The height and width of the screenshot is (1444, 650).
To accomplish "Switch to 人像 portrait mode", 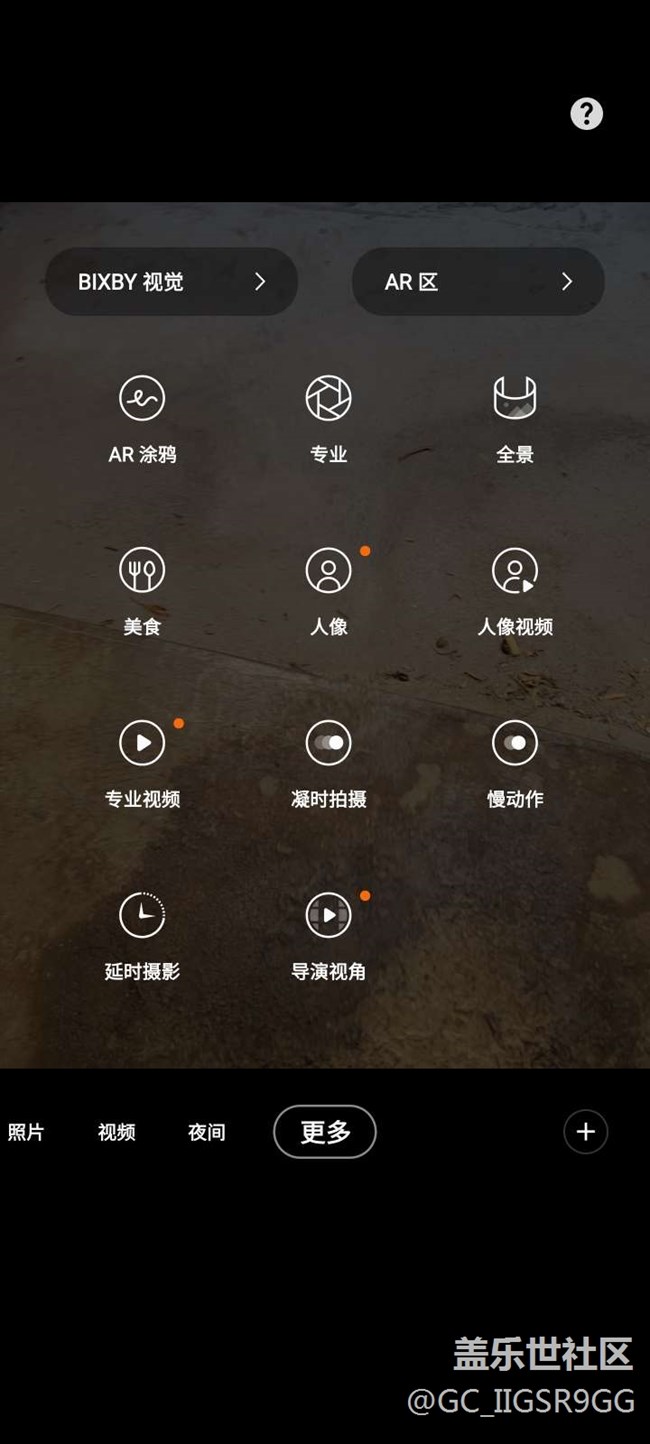I will pyautogui.click(x=328, y=571).
